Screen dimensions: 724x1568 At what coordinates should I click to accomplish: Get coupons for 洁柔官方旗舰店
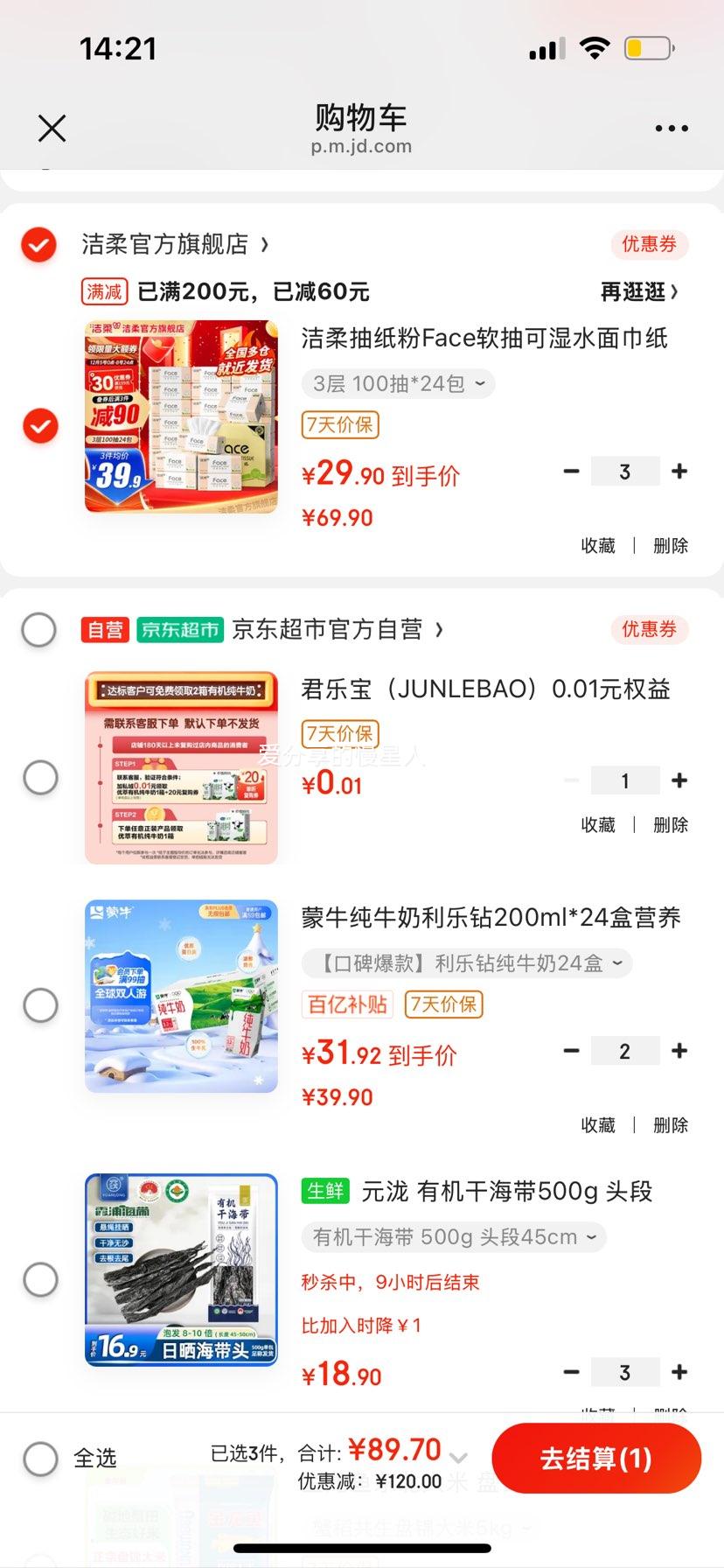(649, 245)
